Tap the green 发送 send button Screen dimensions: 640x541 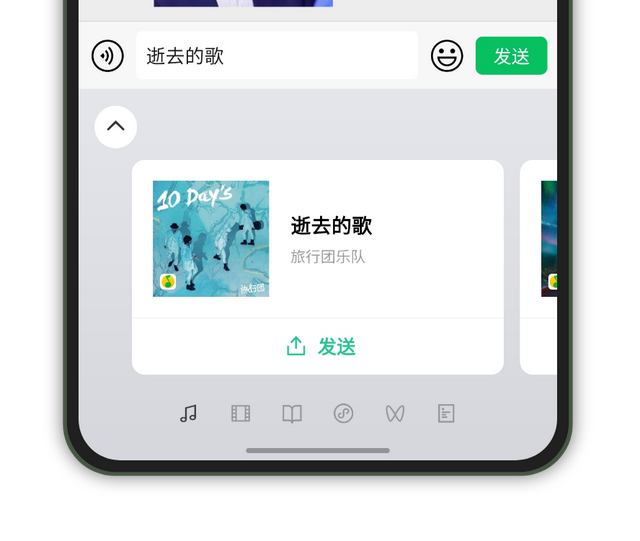click(x=511, y=56)
